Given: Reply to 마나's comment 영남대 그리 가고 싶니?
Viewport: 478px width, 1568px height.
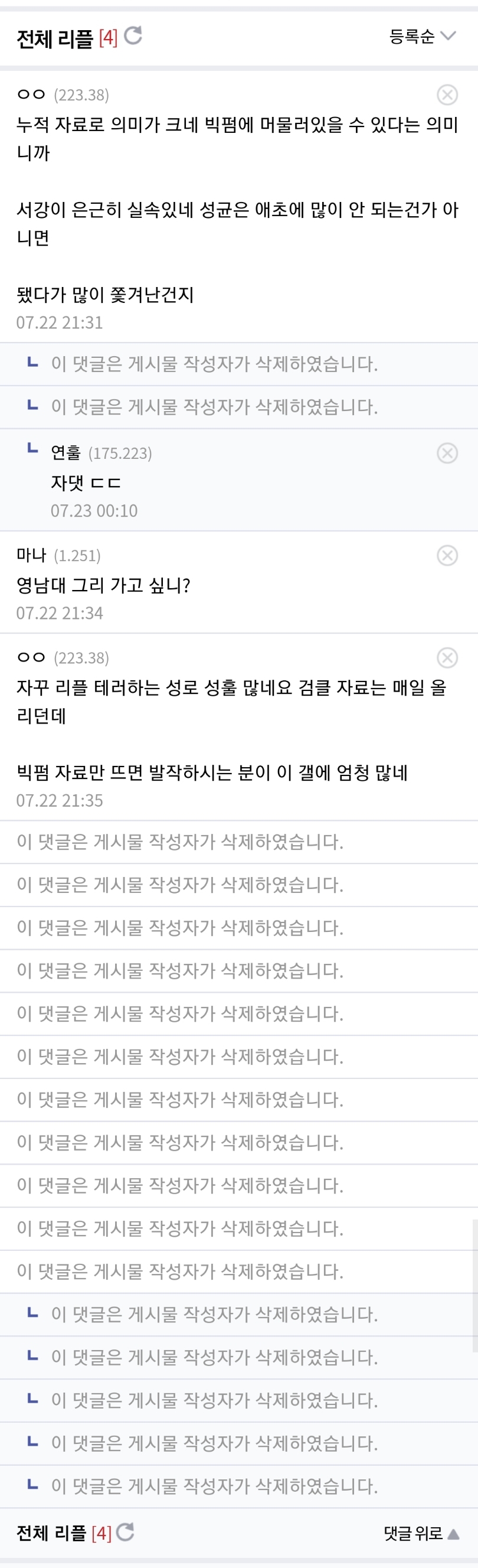Looking at the screenshot, I should coord(103,585).
